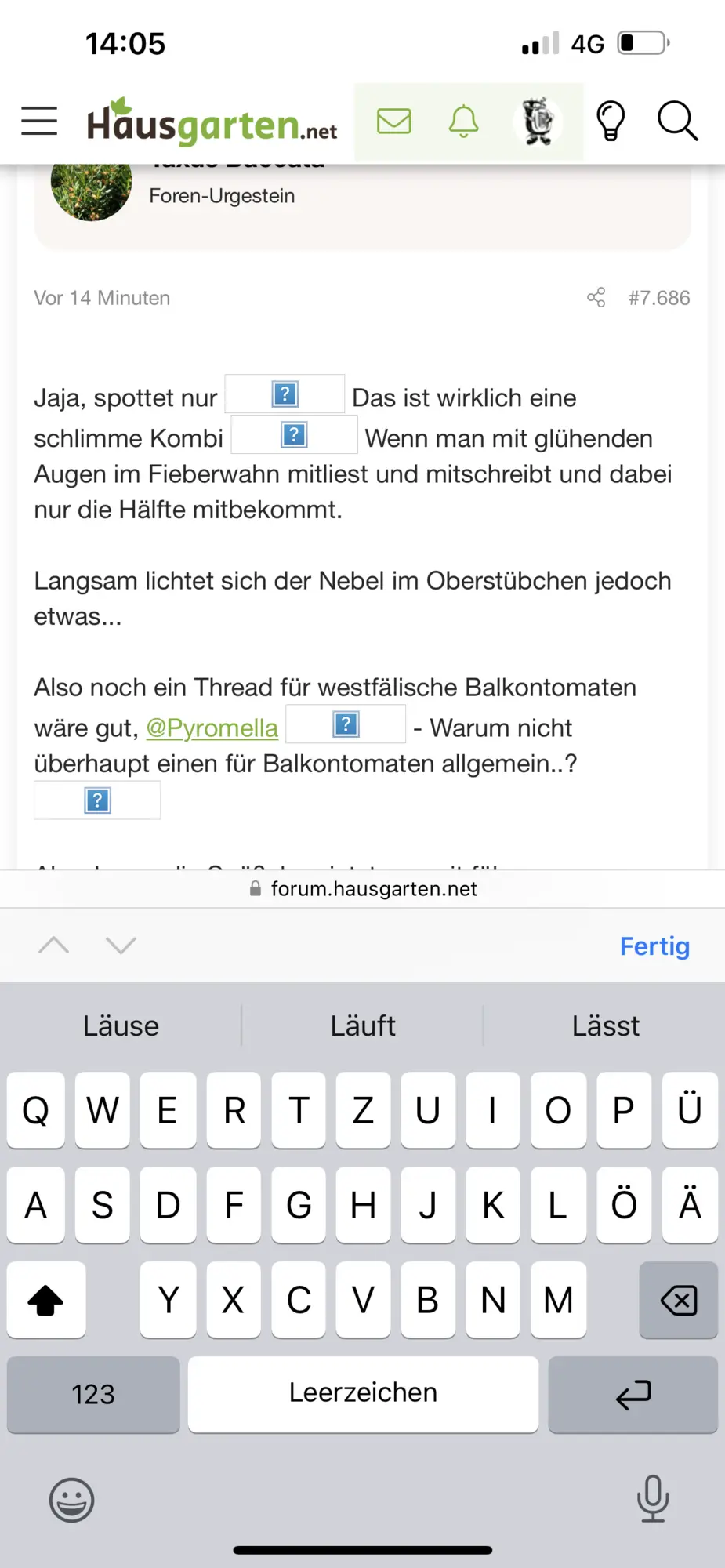
Task: Jump to the previous form field
Action: 54,946
